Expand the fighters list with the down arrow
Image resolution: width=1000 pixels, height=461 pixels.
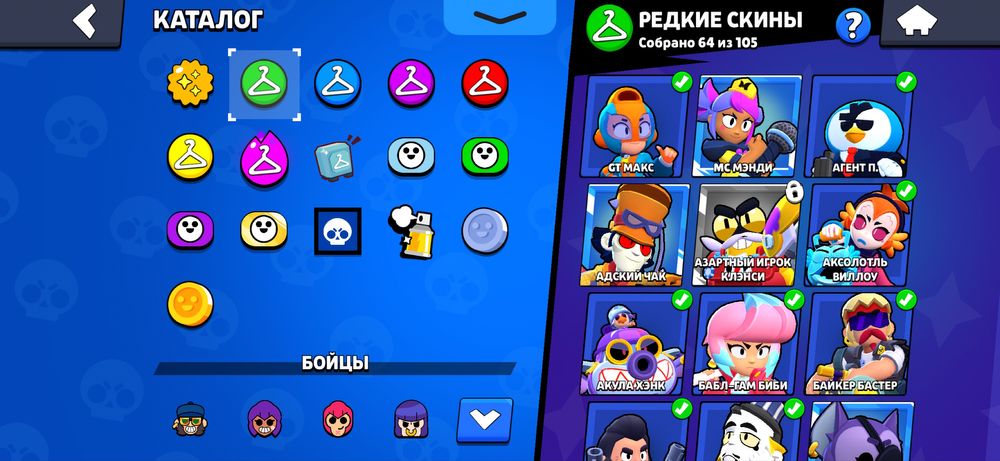click(485, 419)
